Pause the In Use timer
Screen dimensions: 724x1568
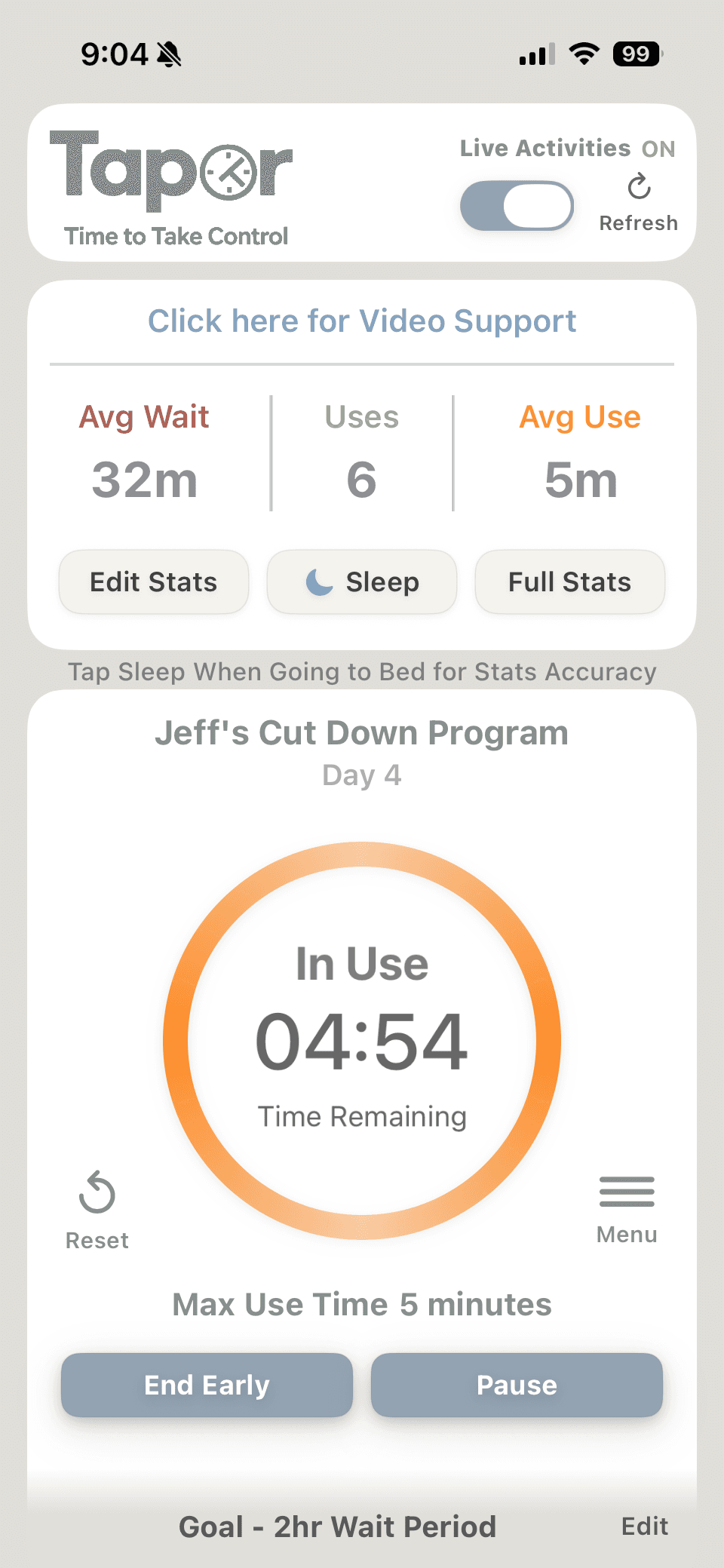(x=517, y=1385)
